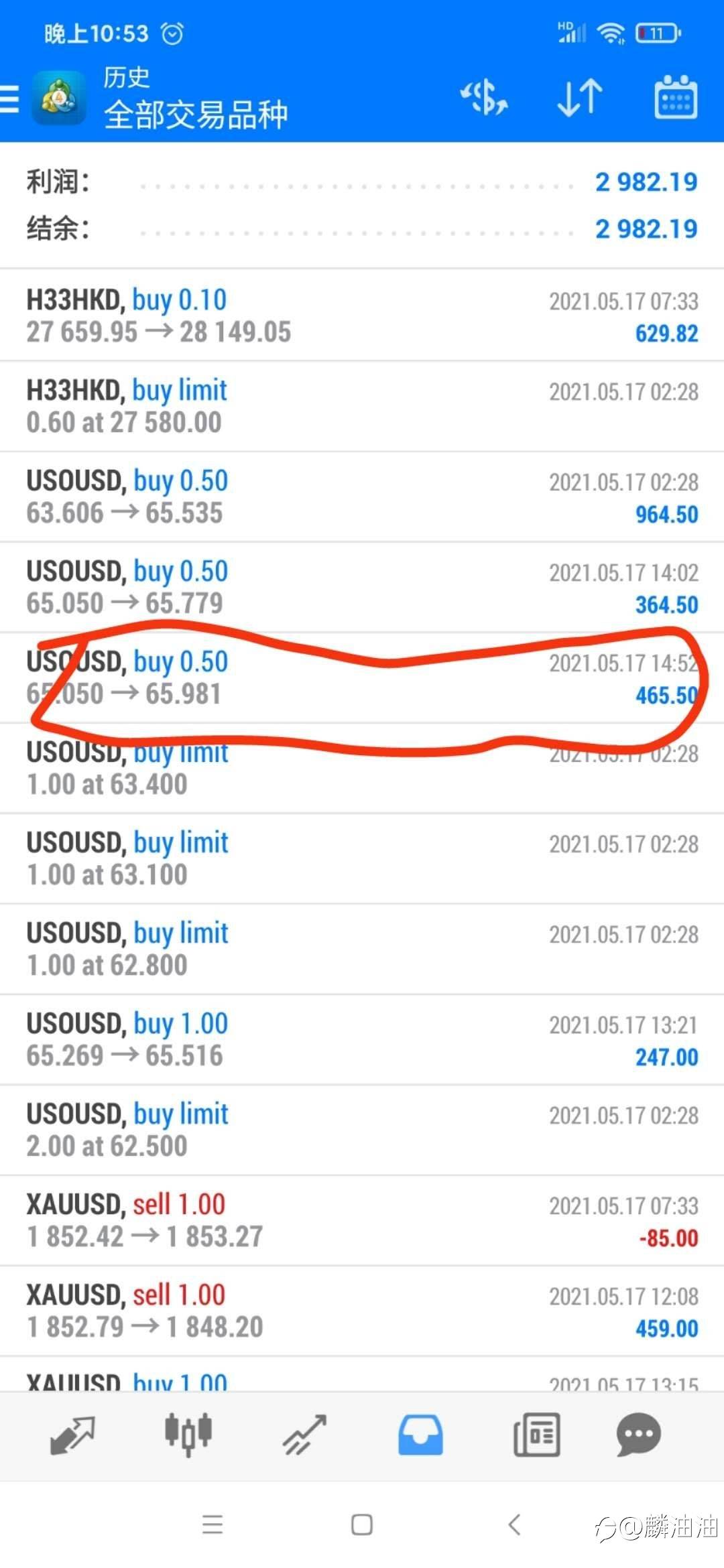
Task: Open the USOUSD trade with profit 964.50
Action: pos(362,497)
